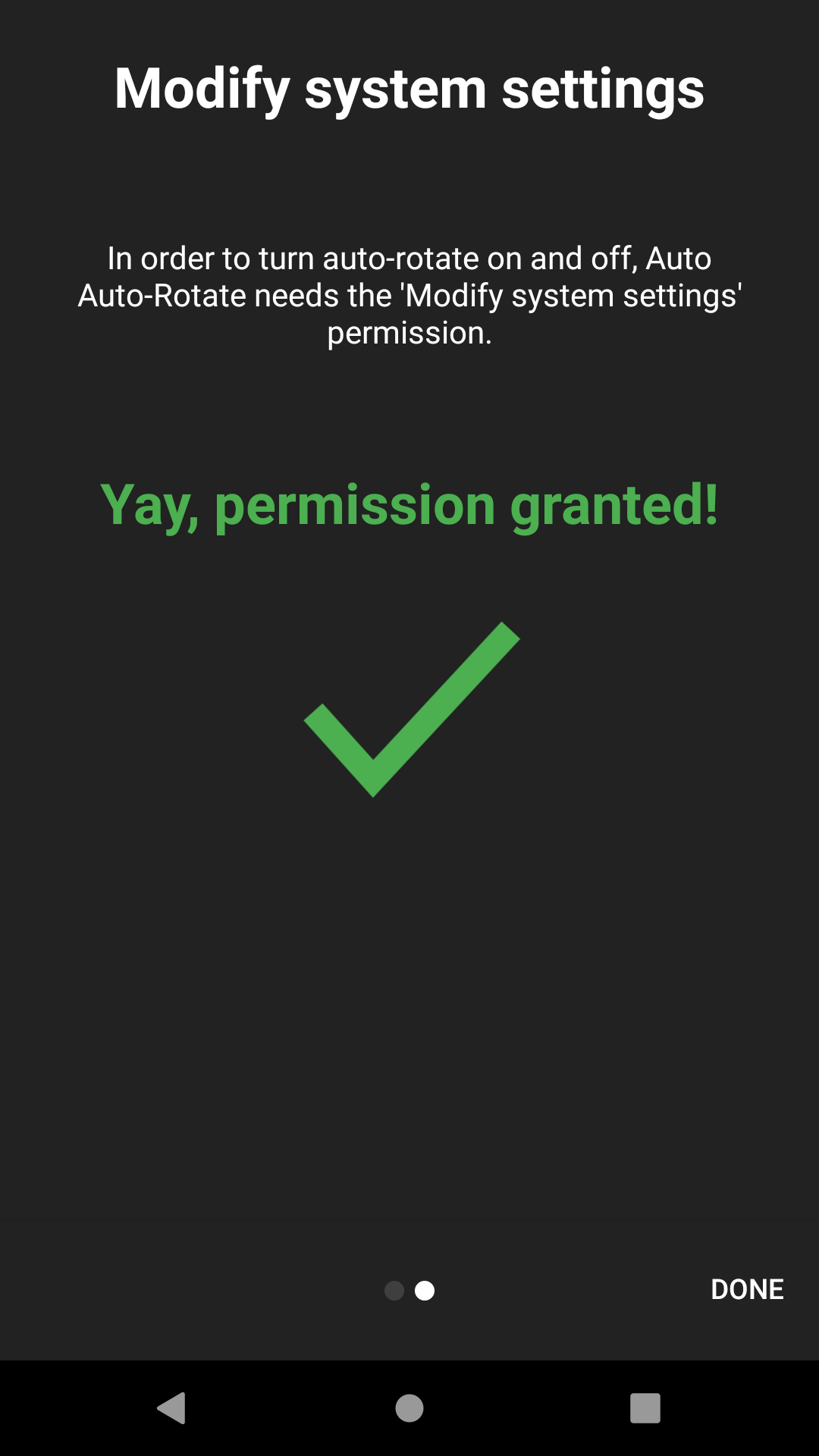Tap DONE to finish setup
819x1456 pixels.
click(x=747, y=1289)
